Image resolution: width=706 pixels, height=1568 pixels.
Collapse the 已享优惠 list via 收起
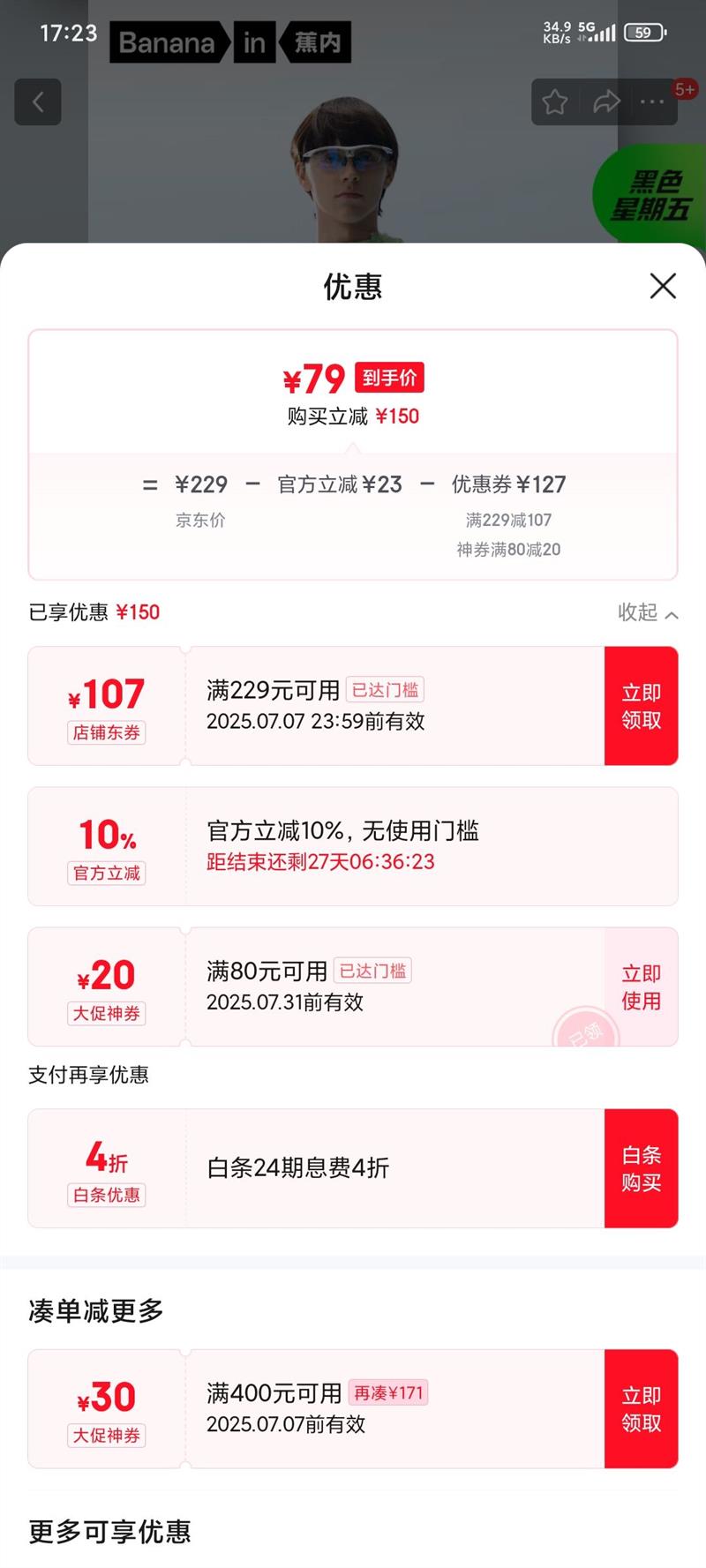point(648,612)
